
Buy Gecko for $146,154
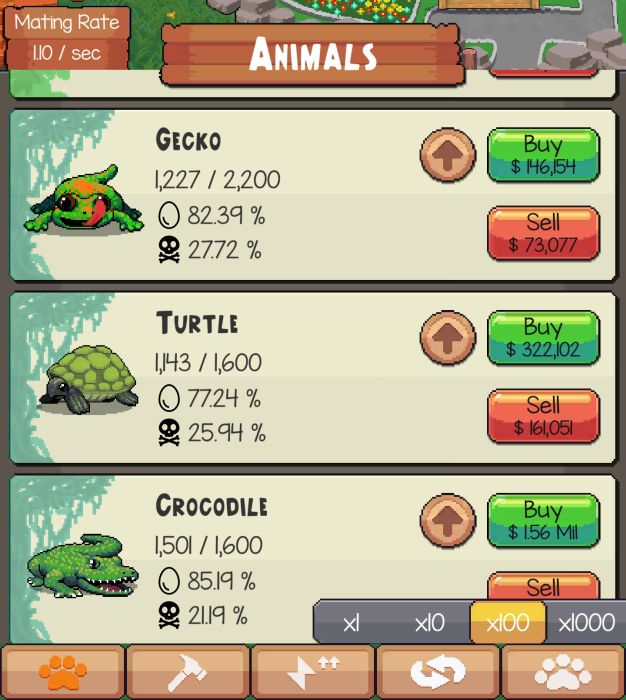[543, 155]
